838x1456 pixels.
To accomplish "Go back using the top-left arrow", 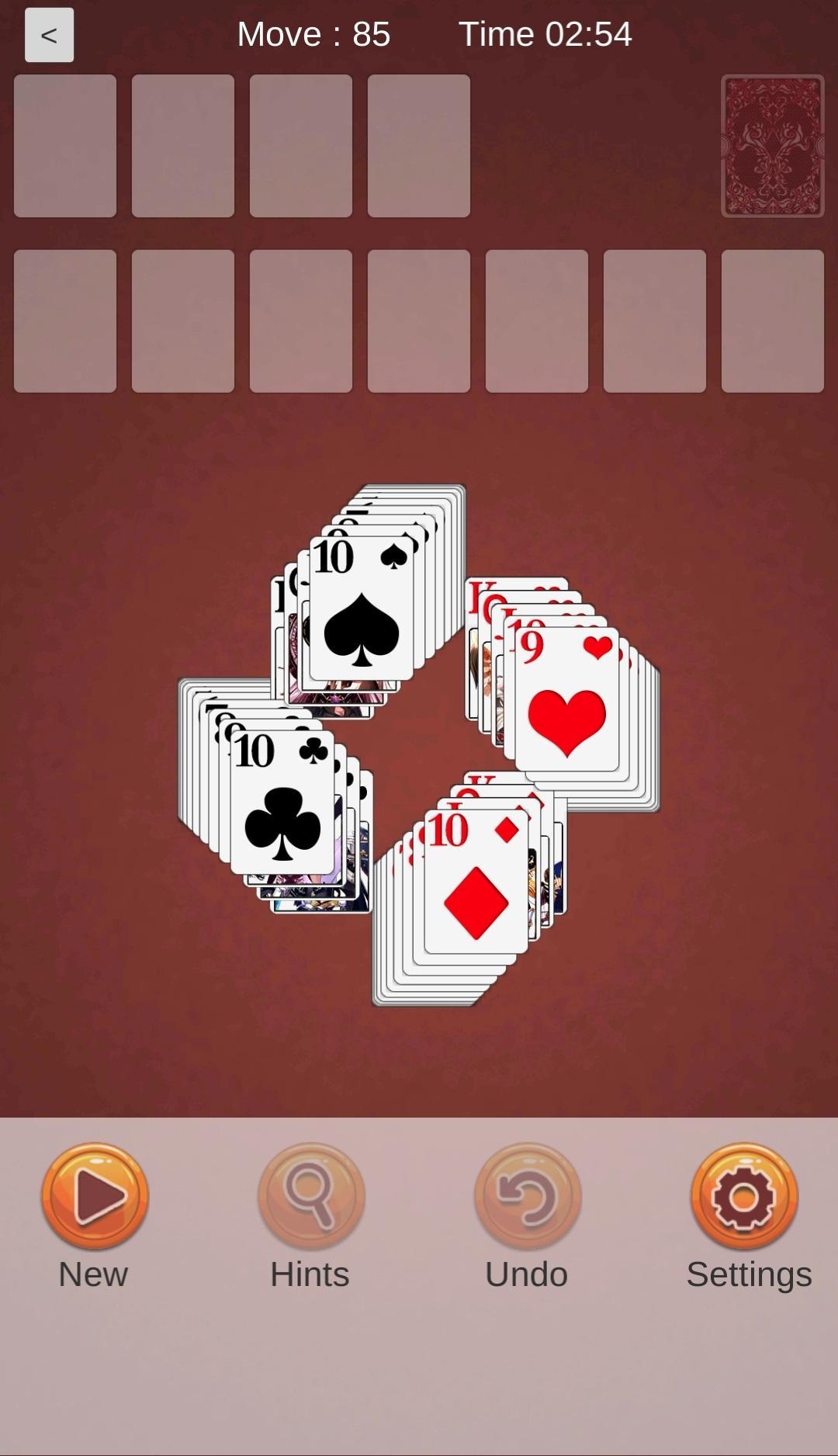I will [x=49, y=35].
